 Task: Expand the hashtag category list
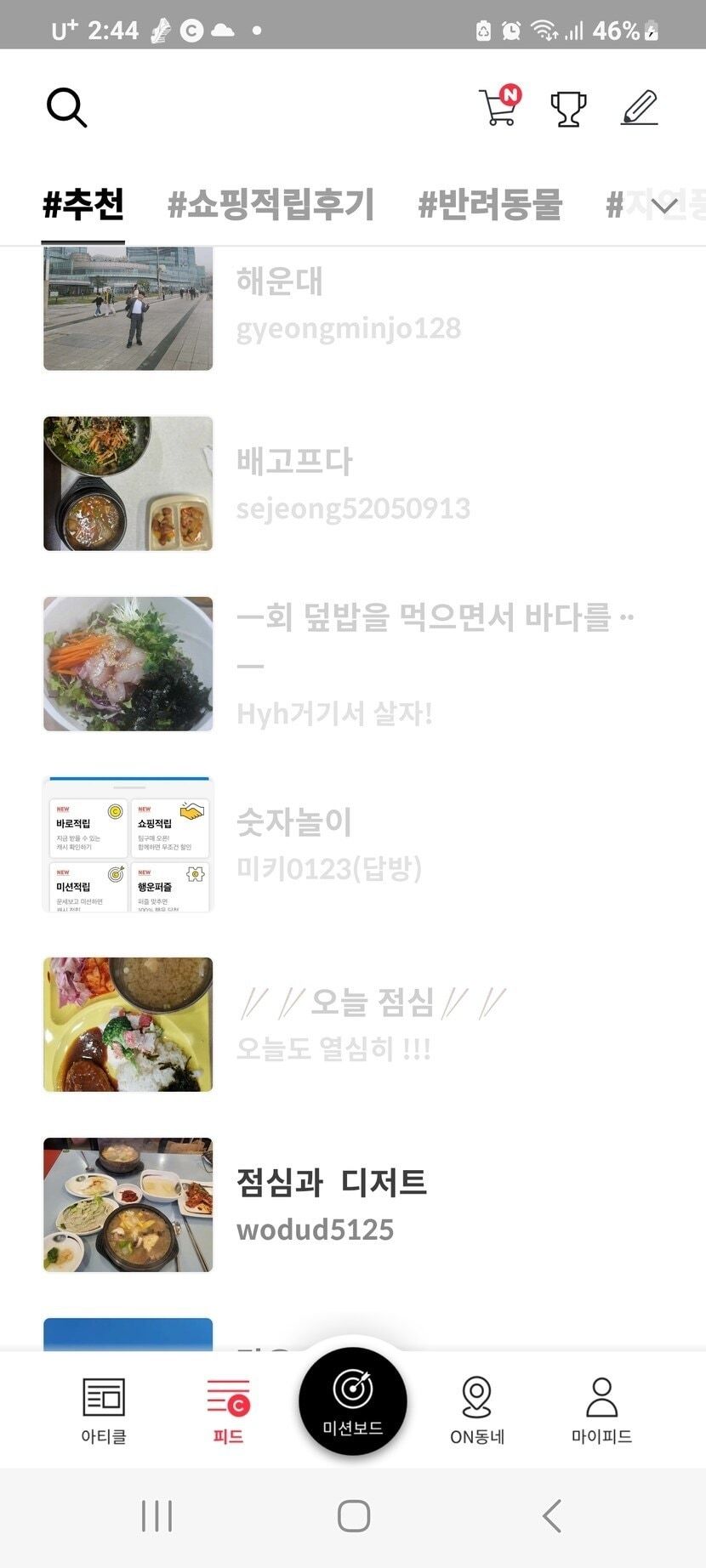(663, 206)
